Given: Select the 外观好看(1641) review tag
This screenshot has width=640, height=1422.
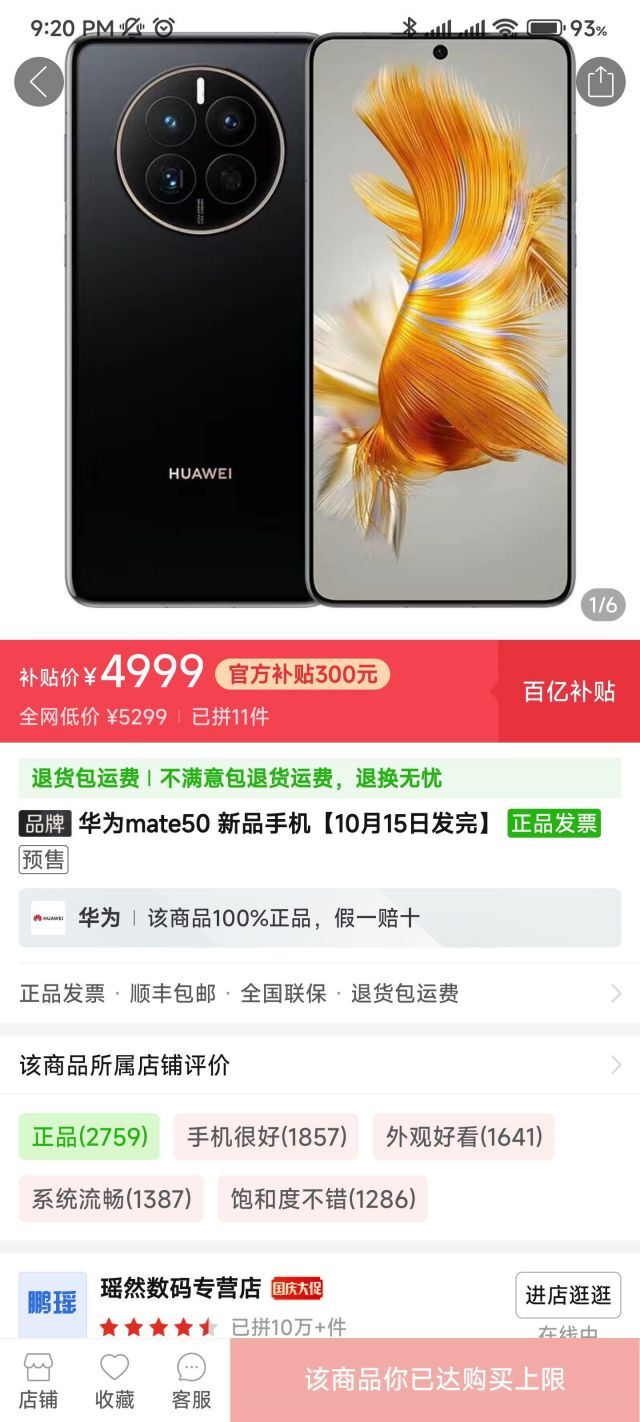Looking at the screenshot, I should [464, 1137].
